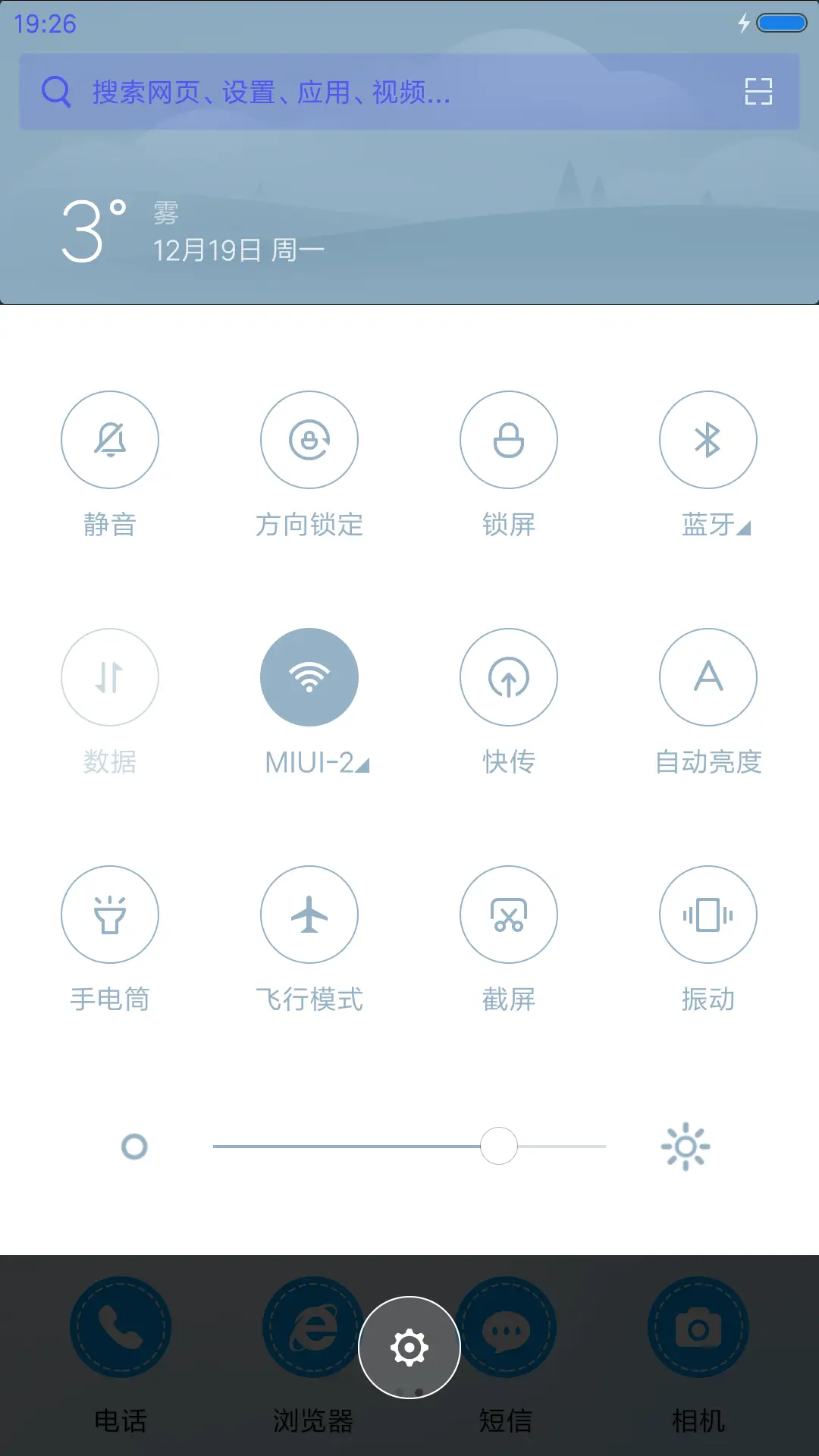The width and height of the screenshot is (819, 1456).
Task: Adjust the brightness slider handle
Action: (x=498, y=1147)
